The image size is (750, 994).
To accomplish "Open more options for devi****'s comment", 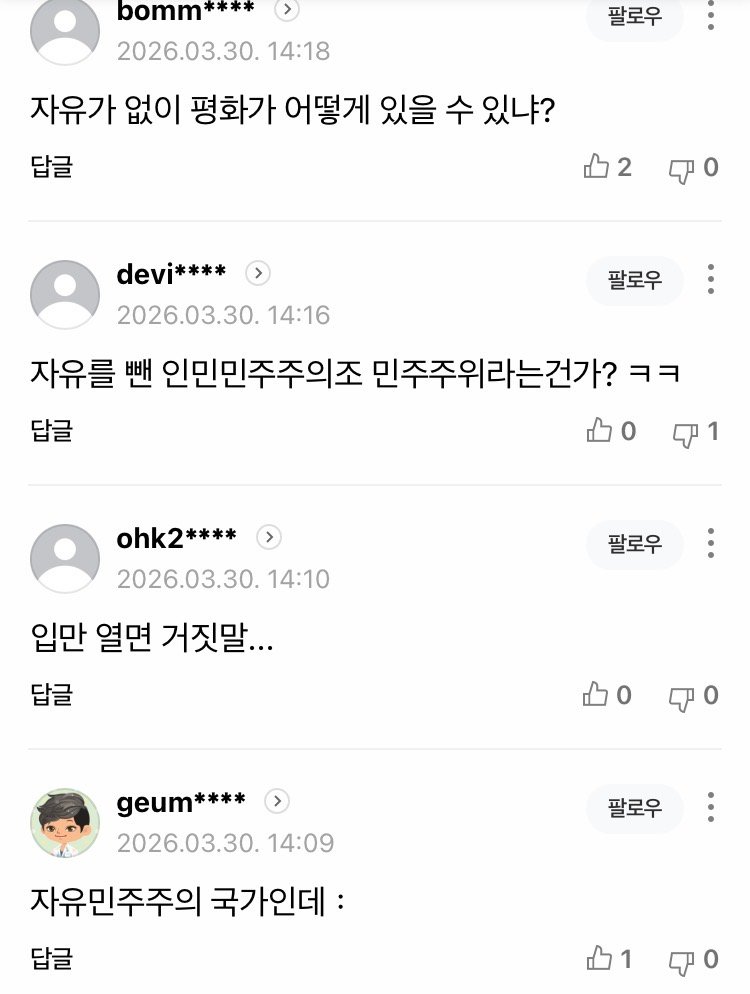I will 711,279.
